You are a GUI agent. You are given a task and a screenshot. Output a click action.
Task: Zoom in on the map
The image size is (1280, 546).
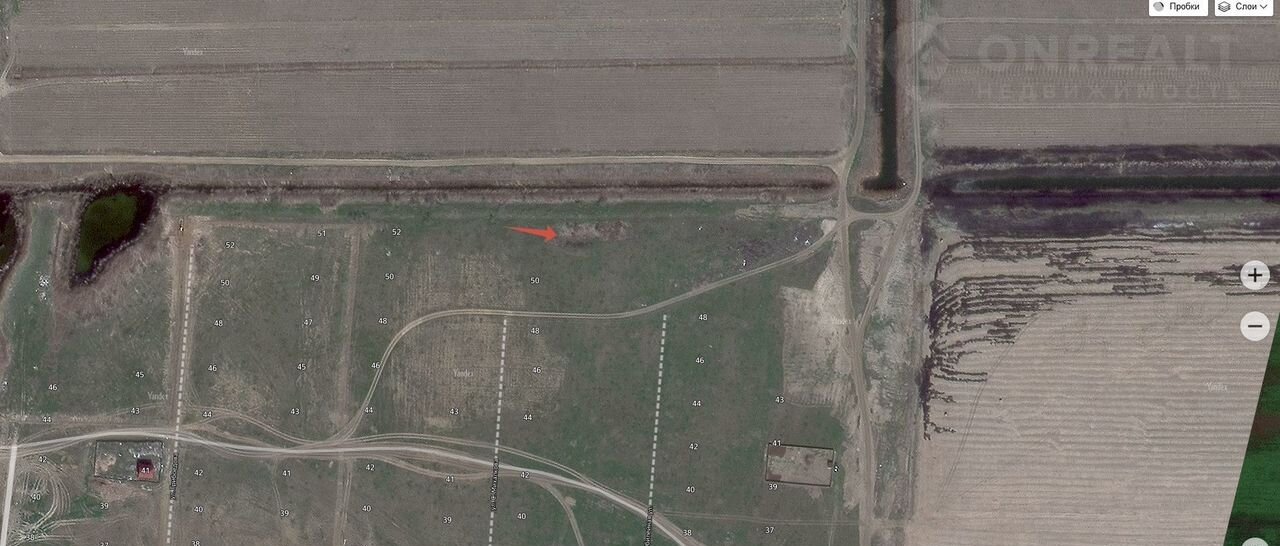tap(1255, 275)
